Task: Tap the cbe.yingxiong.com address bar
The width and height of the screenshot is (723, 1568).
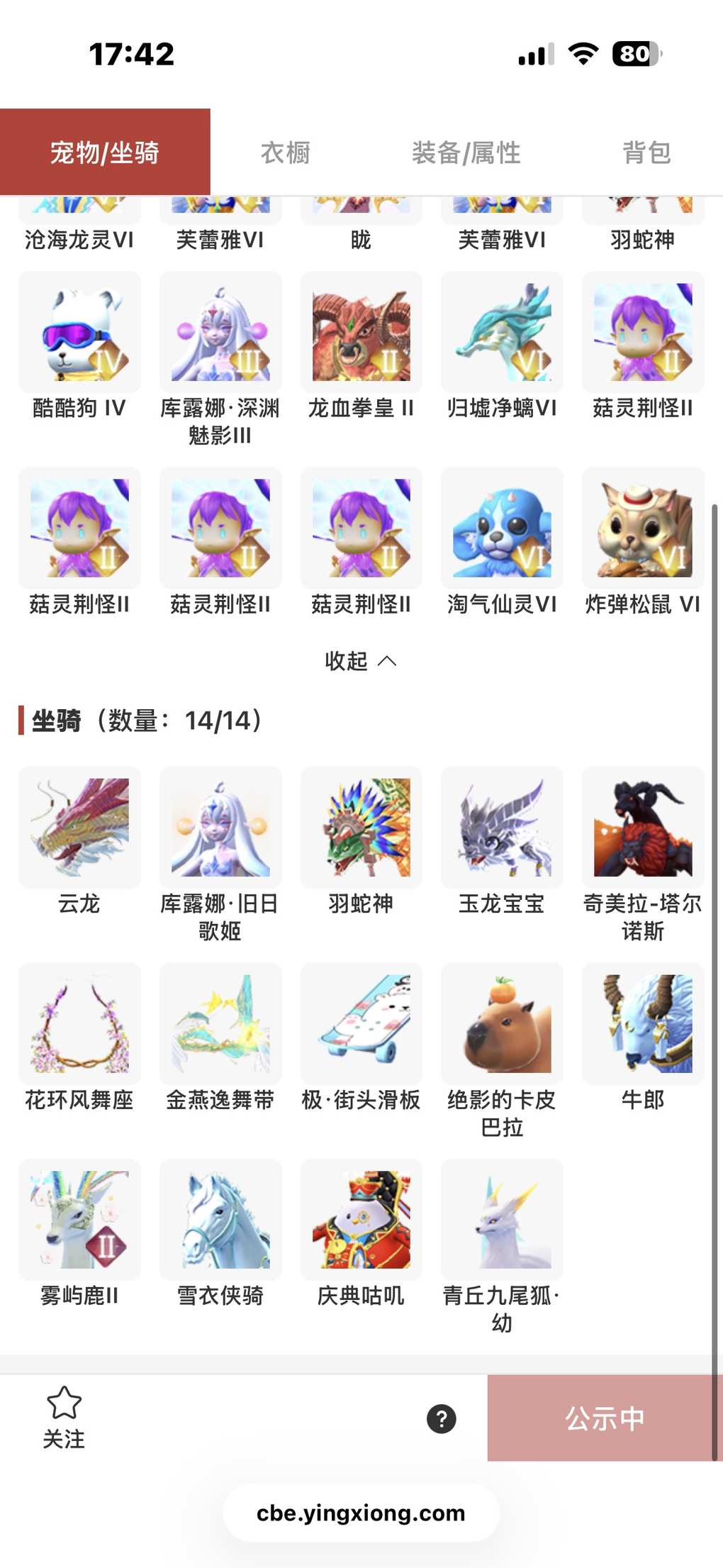Action: (361, 1513)
